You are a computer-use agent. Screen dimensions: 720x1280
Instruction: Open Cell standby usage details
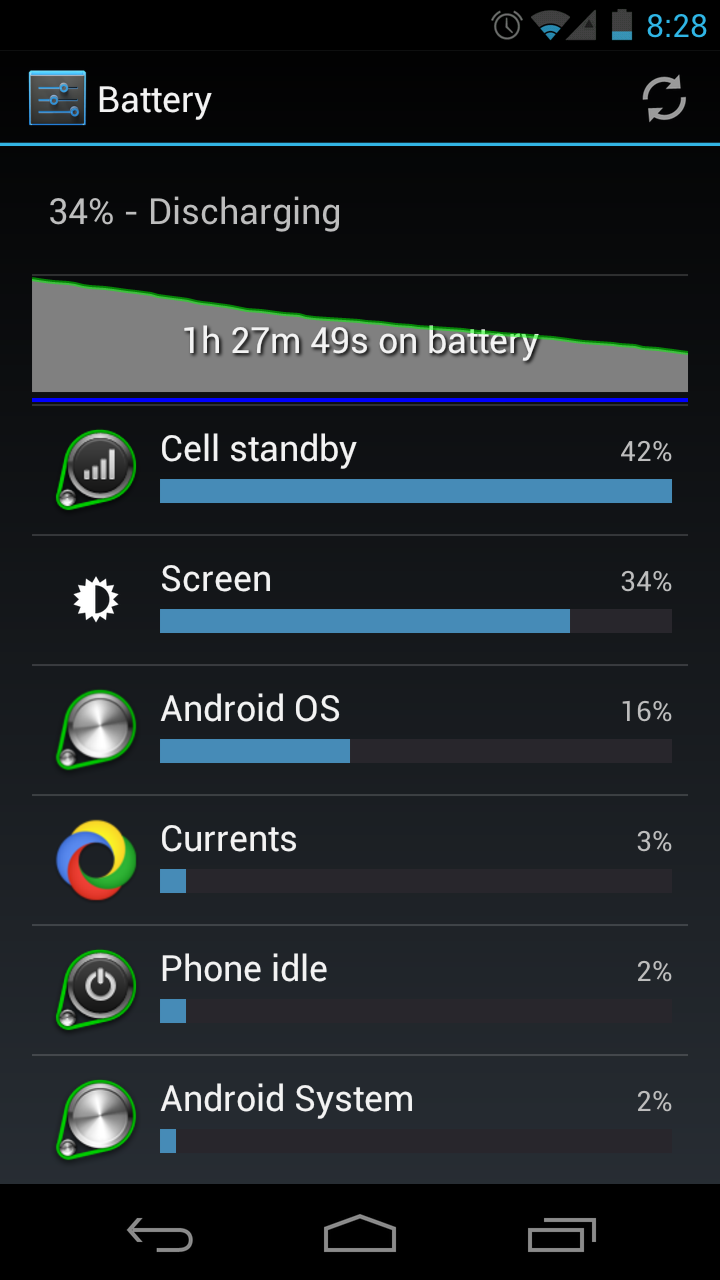click(360, 470)
